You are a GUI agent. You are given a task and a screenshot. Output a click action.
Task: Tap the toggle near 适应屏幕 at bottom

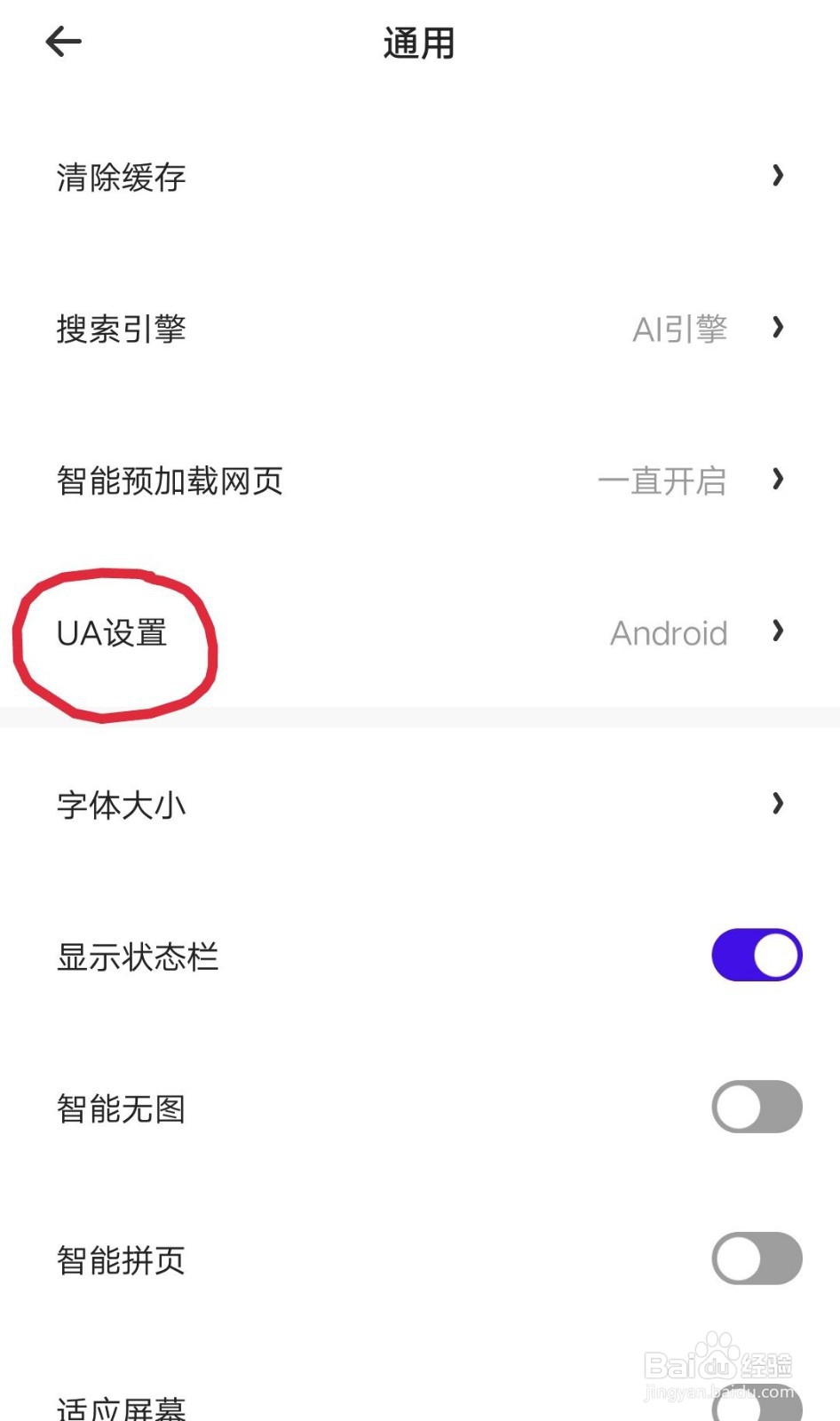click(x=756, y=1403)
